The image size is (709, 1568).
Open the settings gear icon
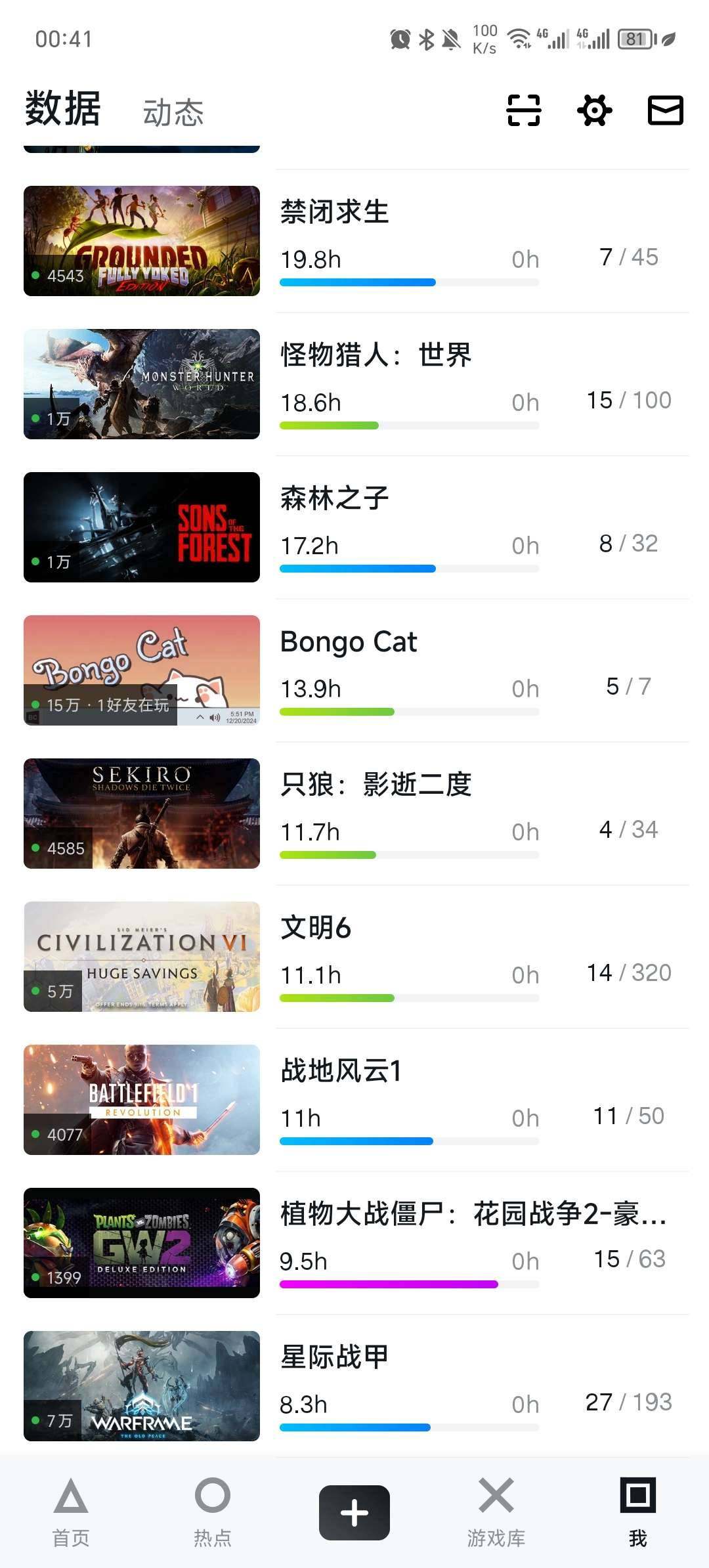(593, 110)
